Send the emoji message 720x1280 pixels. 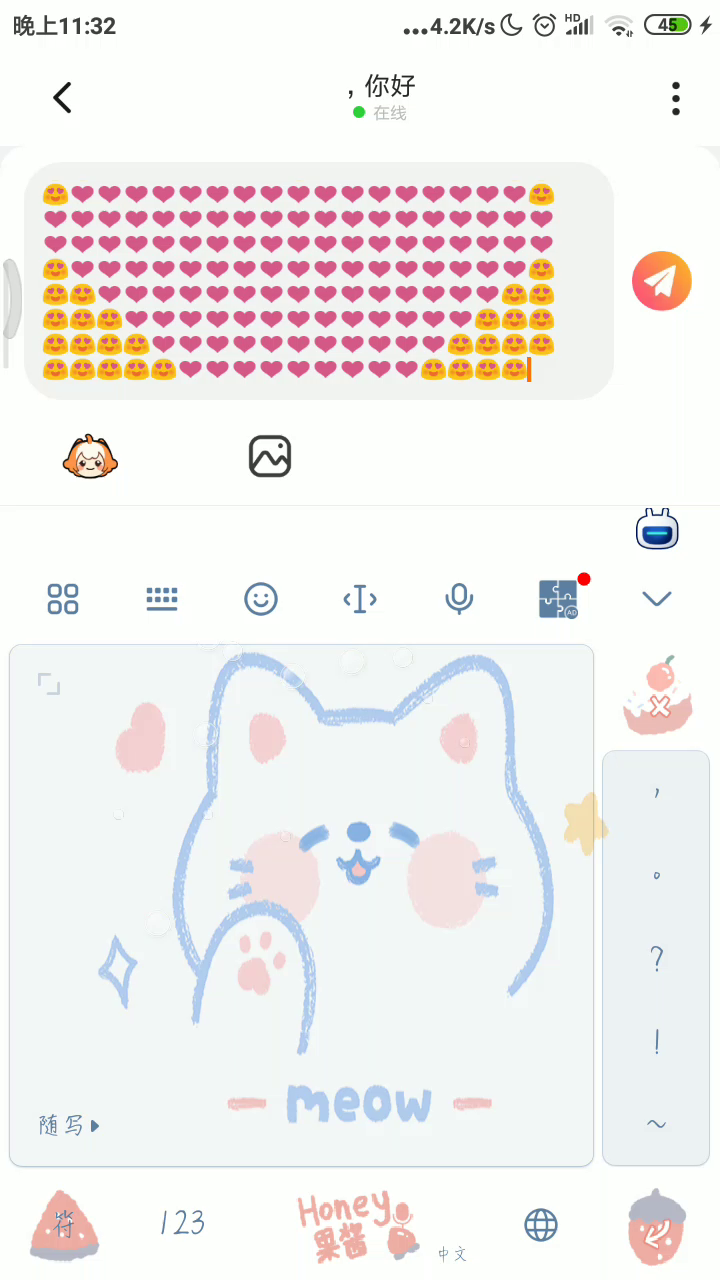point(661,281)
